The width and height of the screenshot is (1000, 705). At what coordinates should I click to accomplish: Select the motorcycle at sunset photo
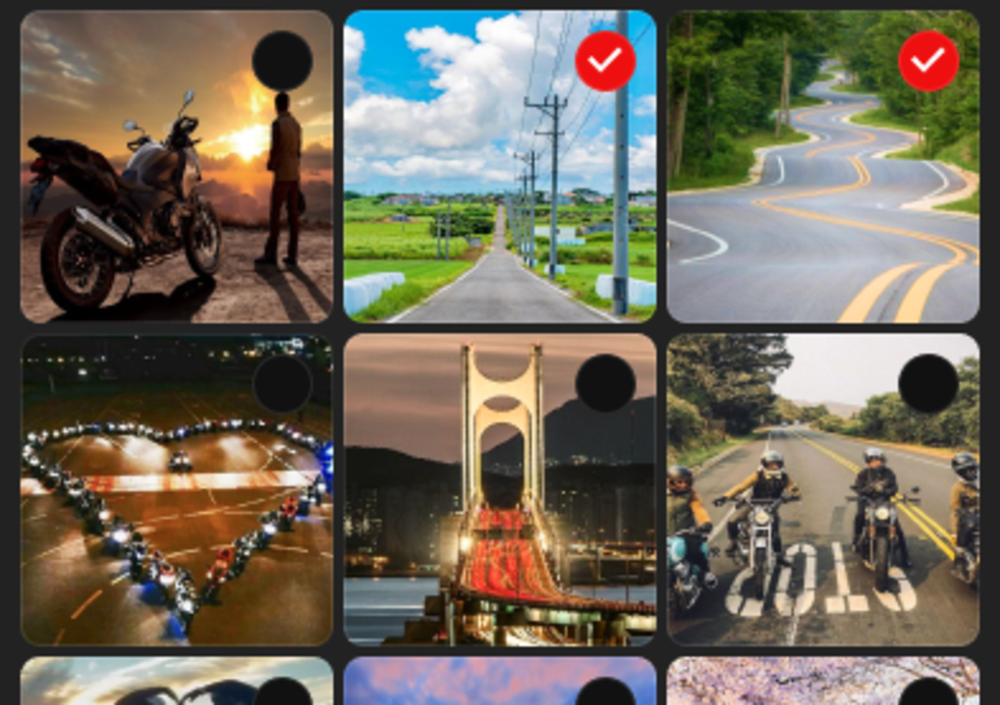(282, 60)
